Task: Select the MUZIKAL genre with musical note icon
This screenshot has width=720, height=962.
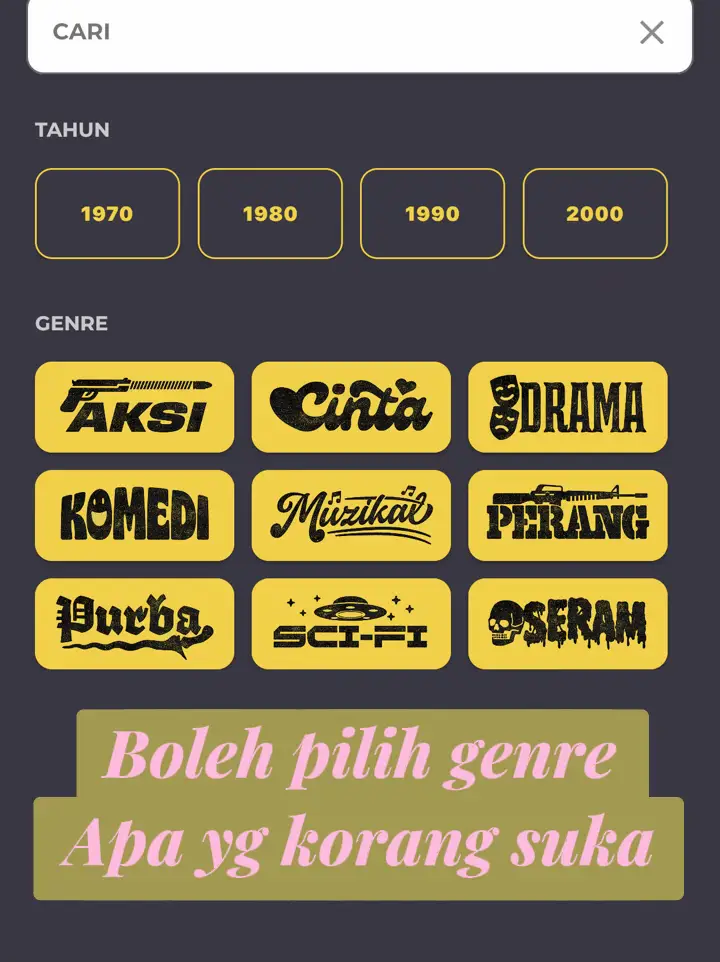Action: coord(351,516)
